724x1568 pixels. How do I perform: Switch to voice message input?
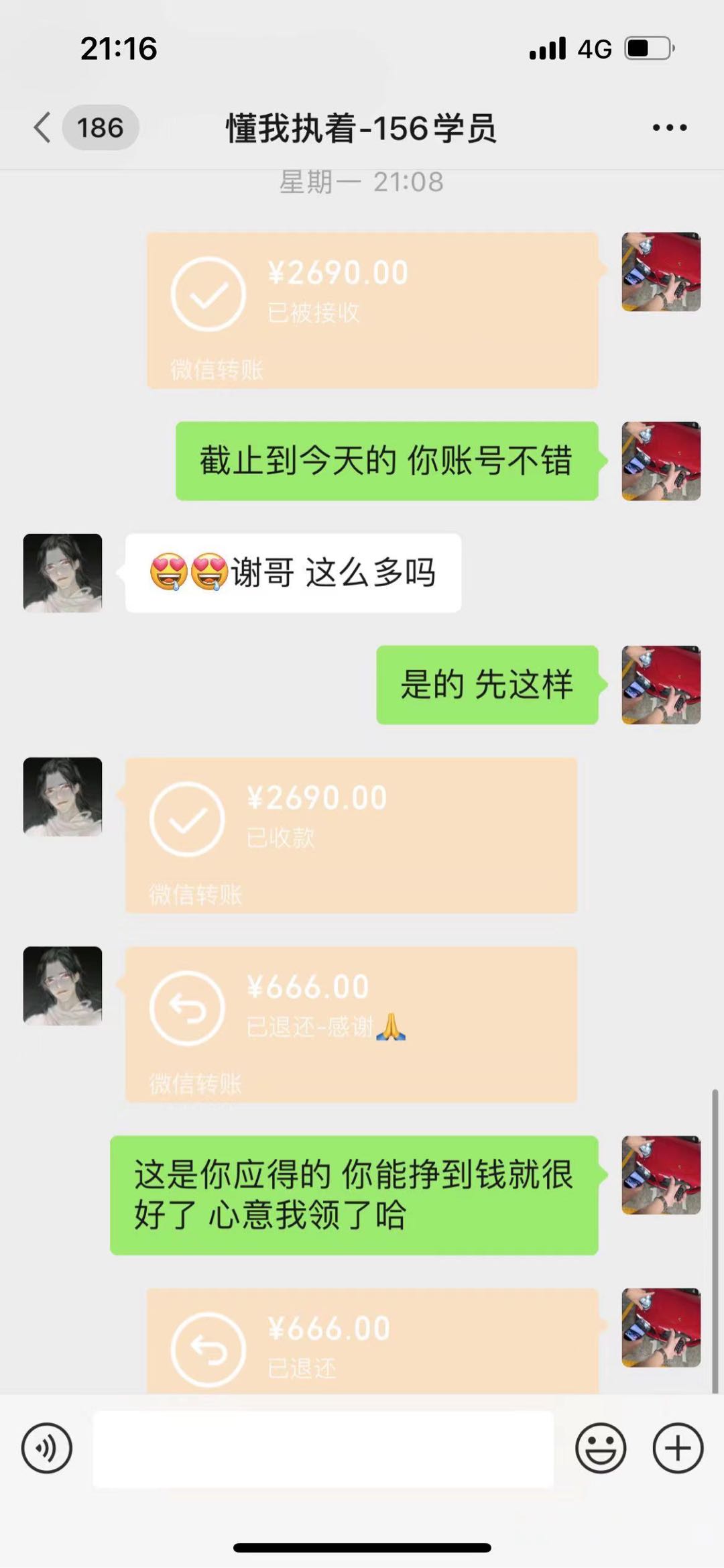click(46, 1448)
